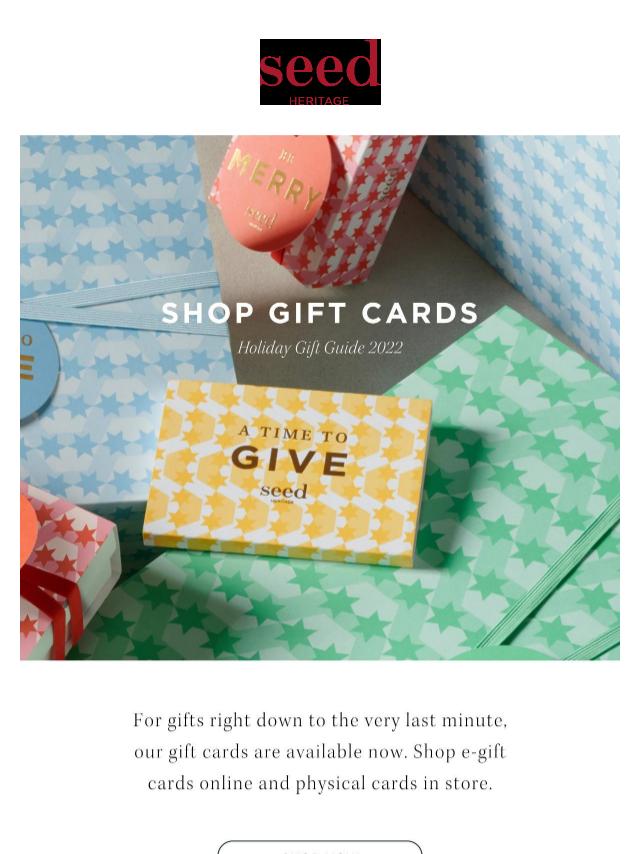Open the Shop Gift Cards banner
Screen dimensions: 640x854
pyautogui.click(x=320, y=398)
